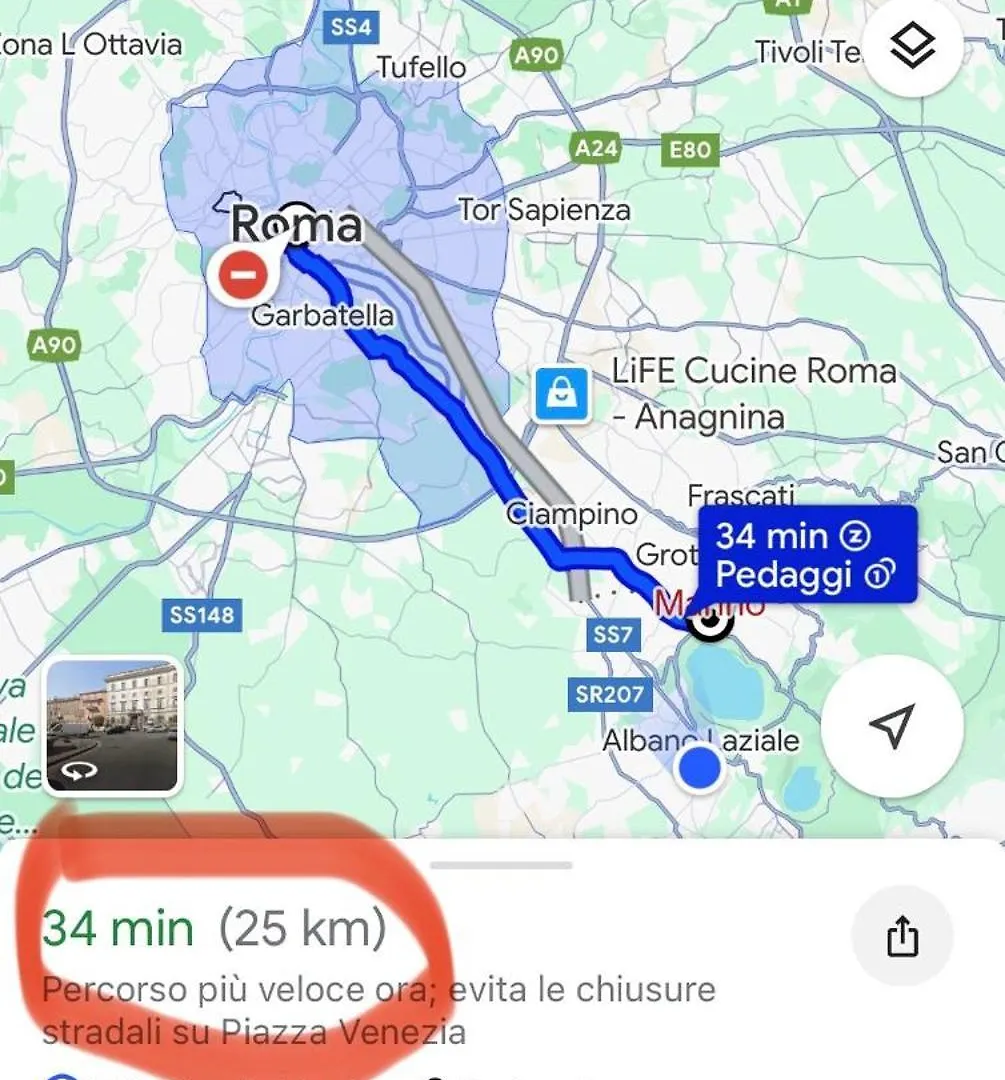The height and width of the screenshot is (1080, 1005).
Task: Tap the 34 min Pedaggi route label
Action: [805, 555]
